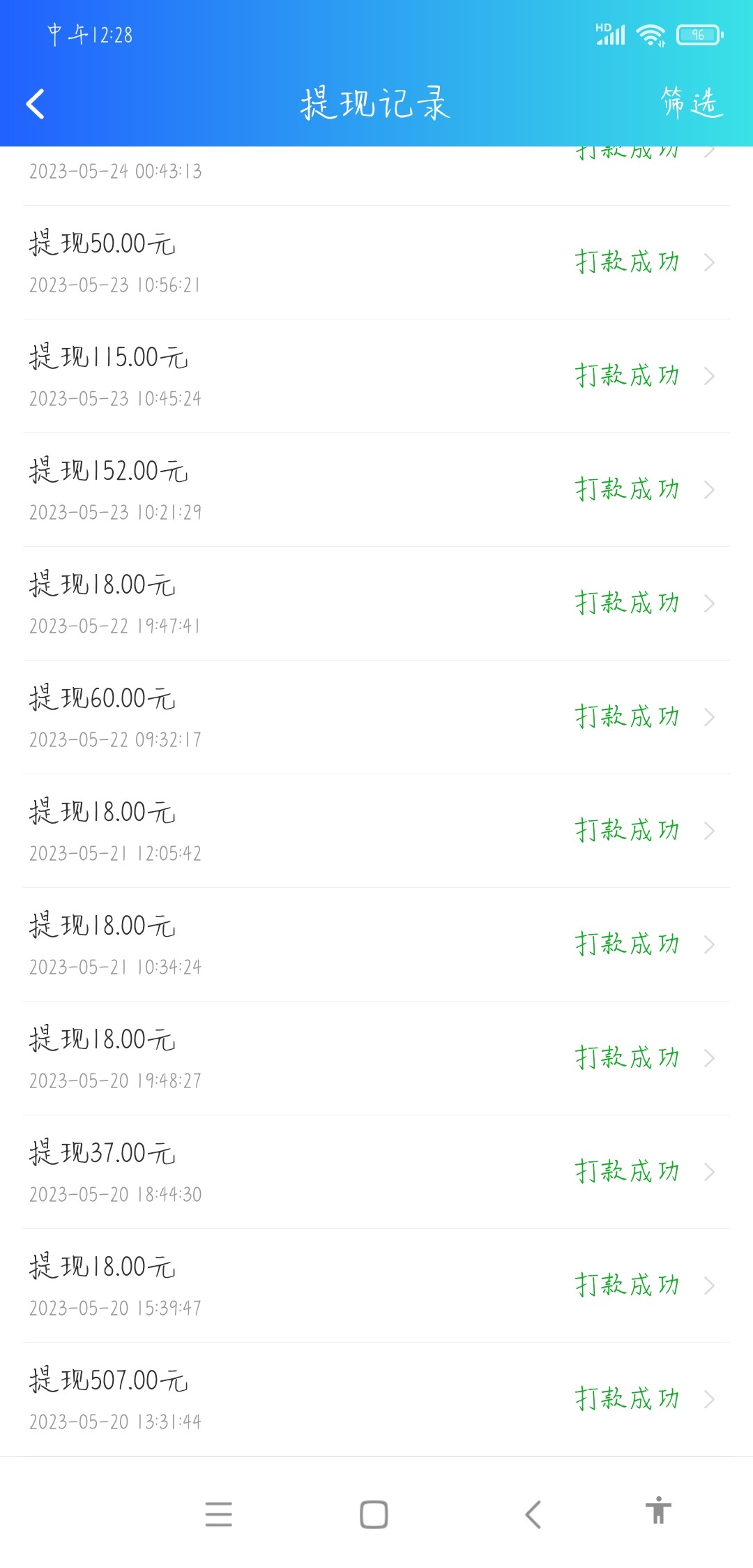View the 提现115.00元 record details
The image size is (753, 1568).
coord(376,376)
